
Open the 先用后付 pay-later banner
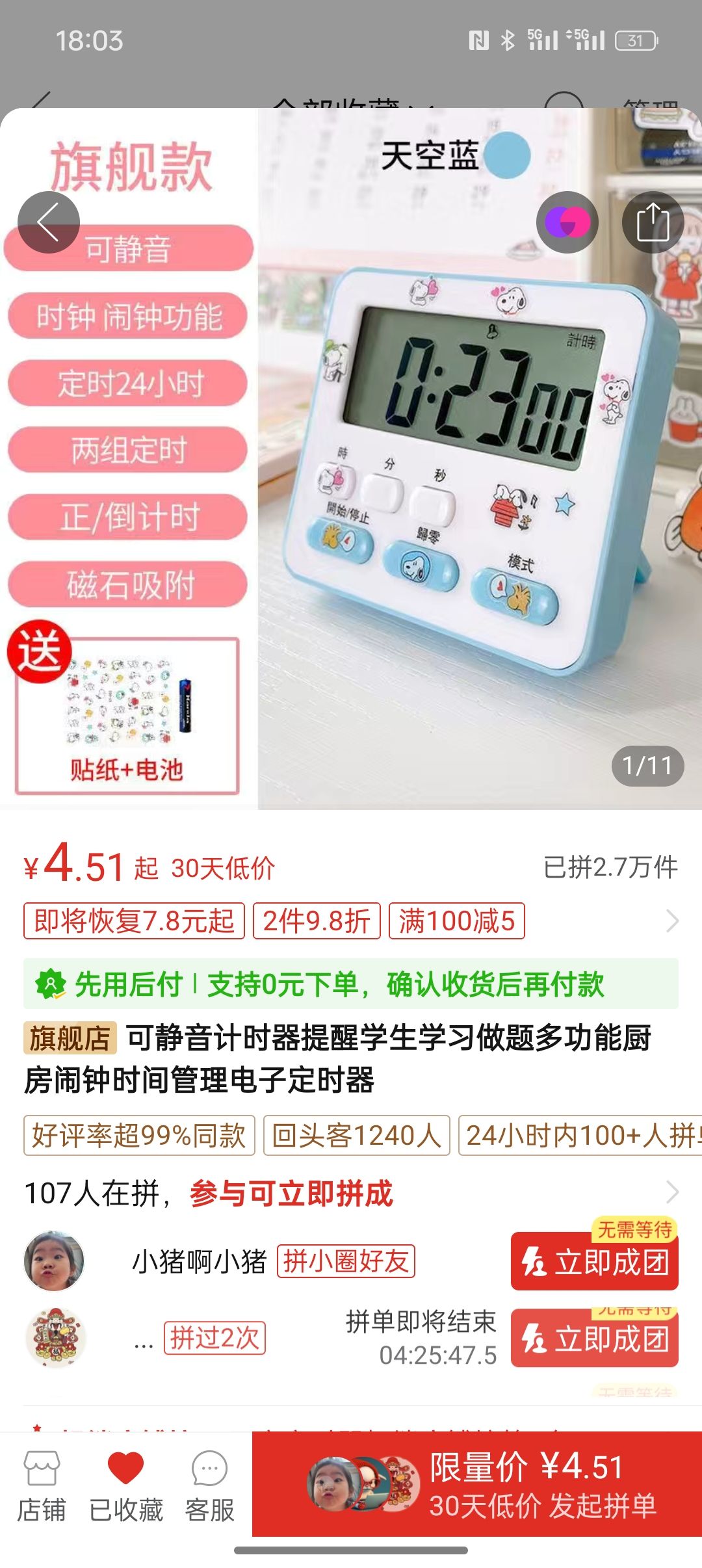351,984
